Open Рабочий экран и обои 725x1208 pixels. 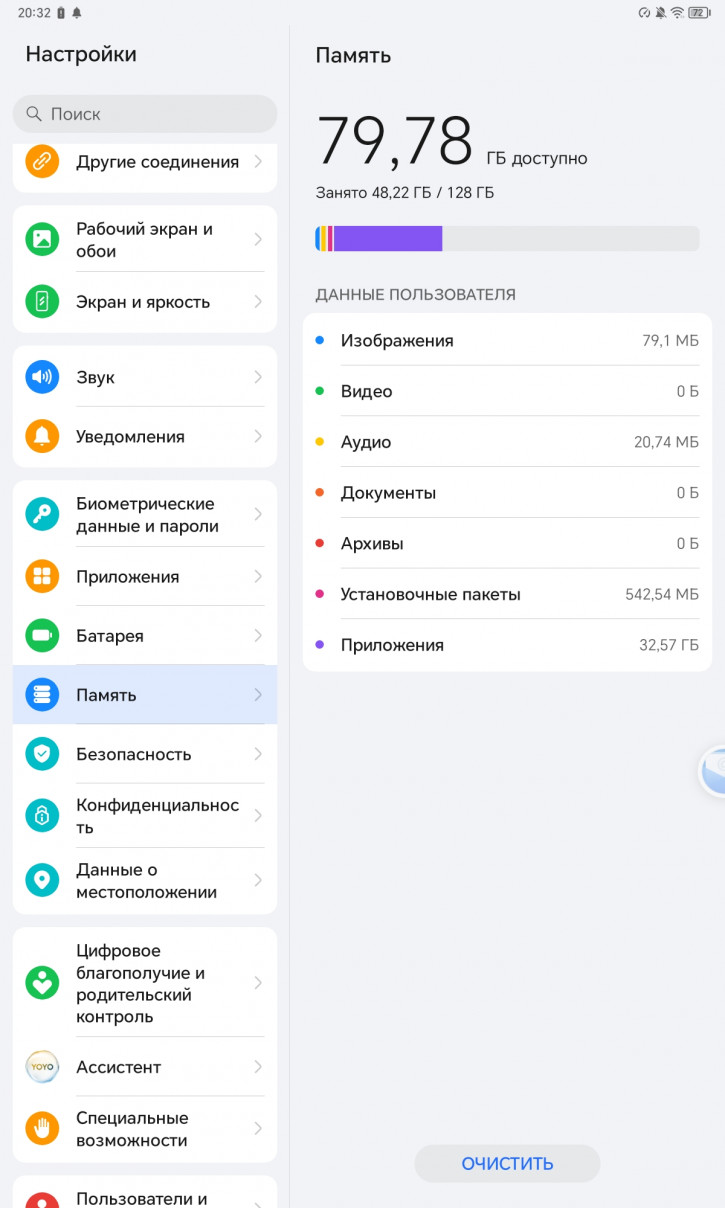145,240
